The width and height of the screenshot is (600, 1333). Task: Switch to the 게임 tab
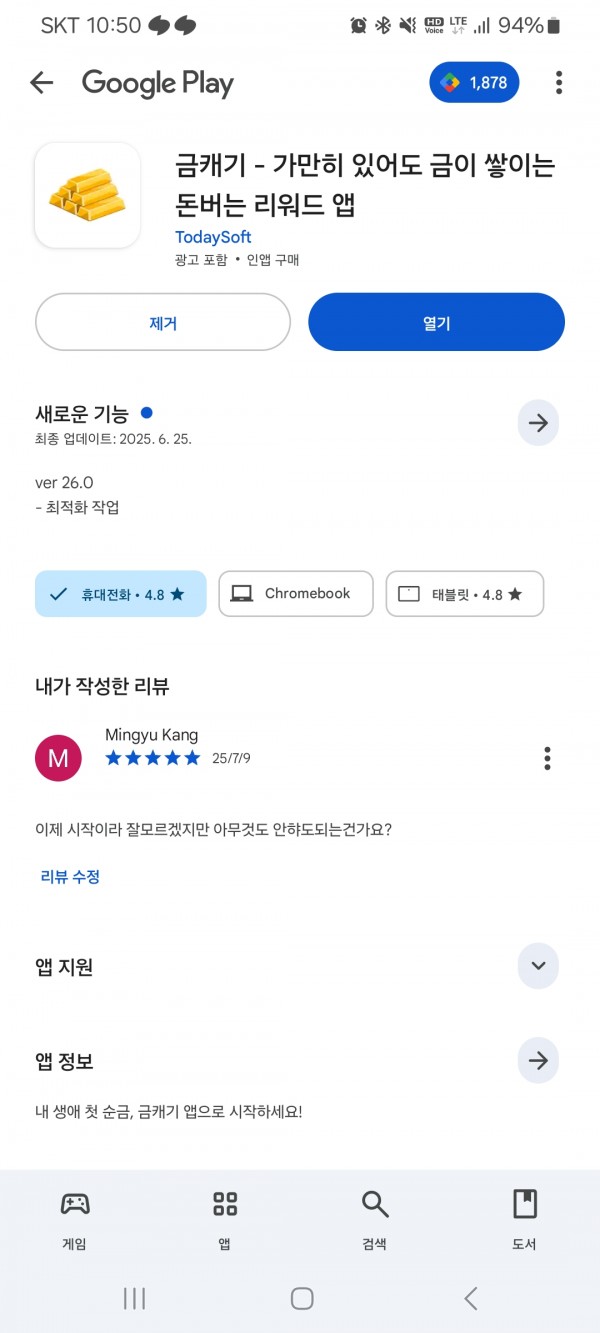point(75,1220)
